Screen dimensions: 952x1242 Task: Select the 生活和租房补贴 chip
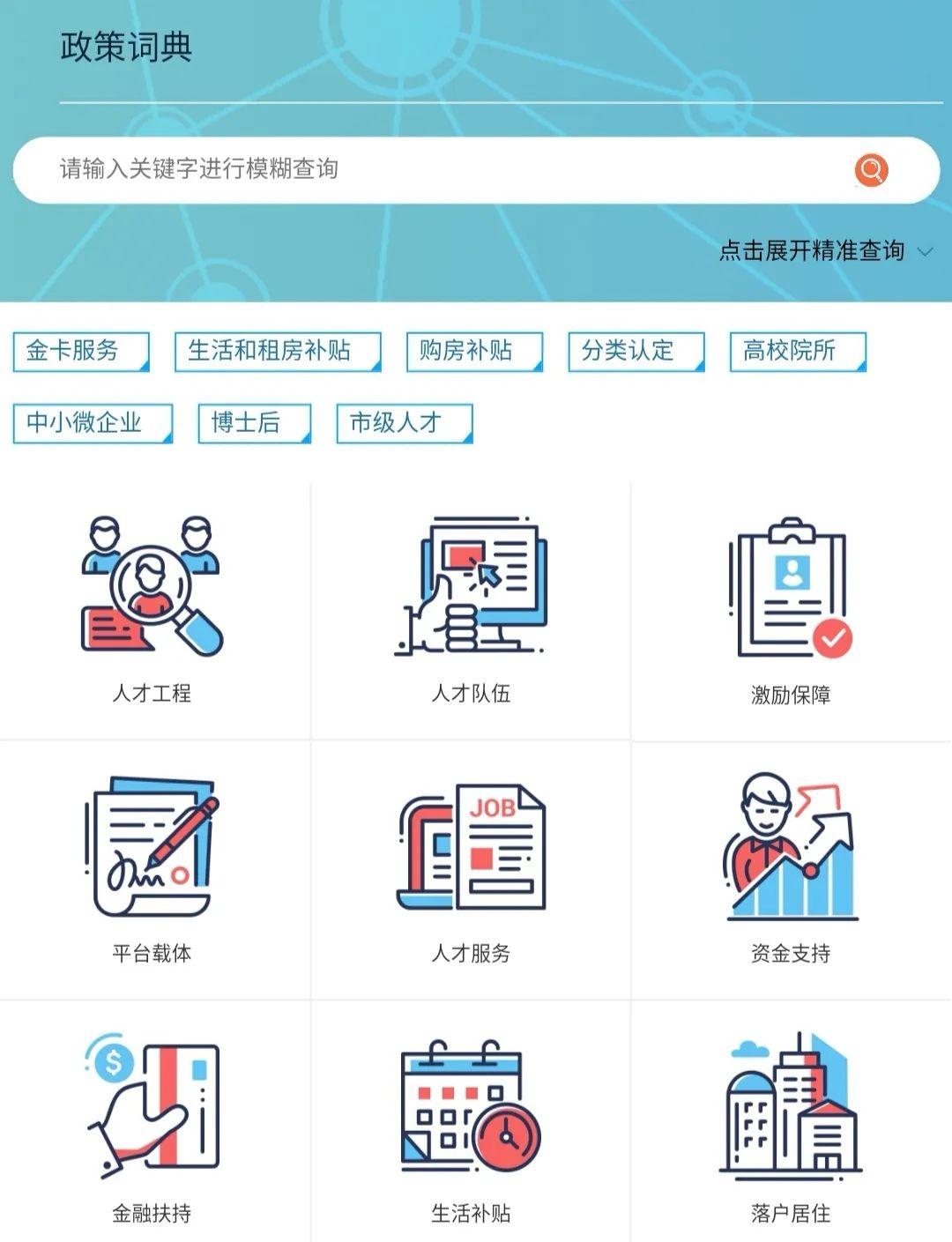(278, 352)
